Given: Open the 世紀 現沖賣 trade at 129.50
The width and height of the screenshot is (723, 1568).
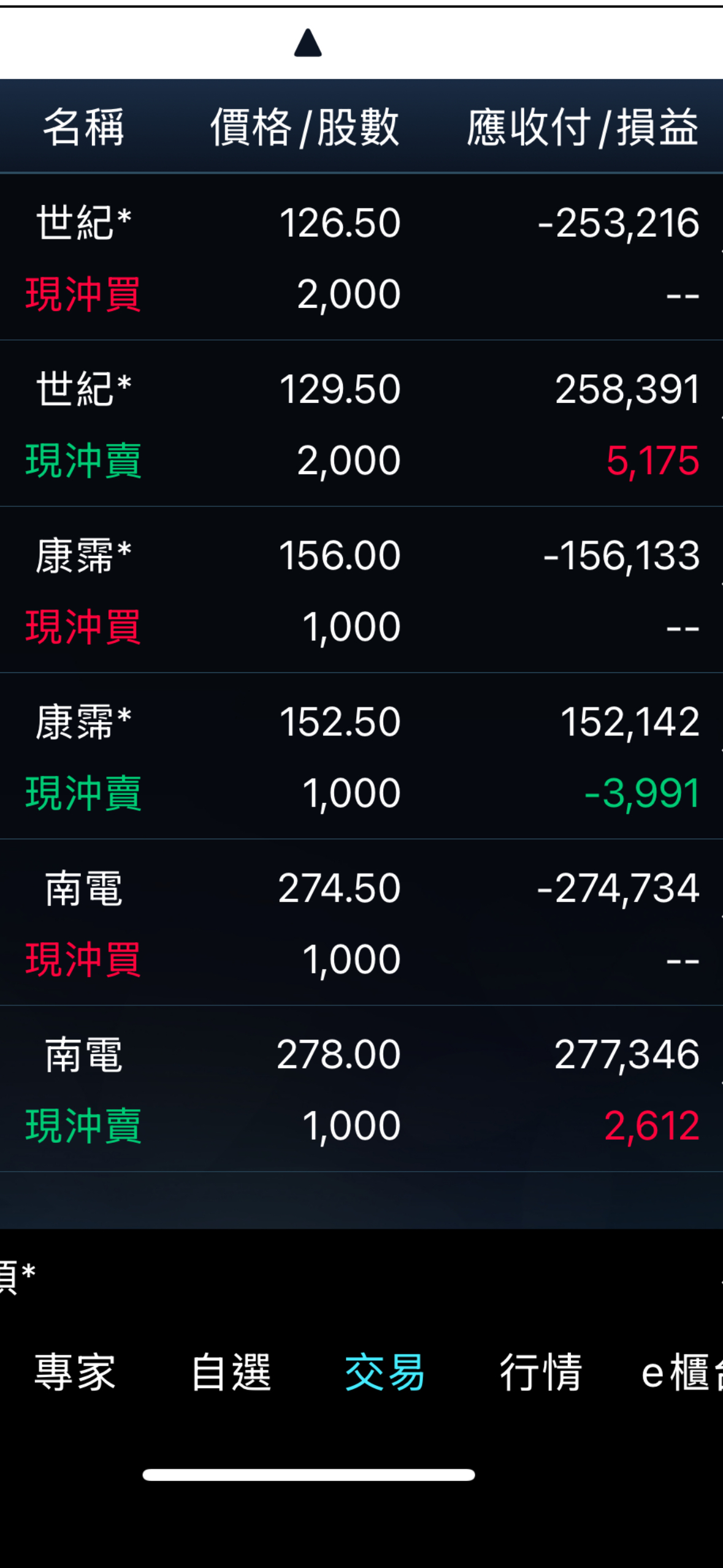Looking at the screenshot, I should 361,423.
